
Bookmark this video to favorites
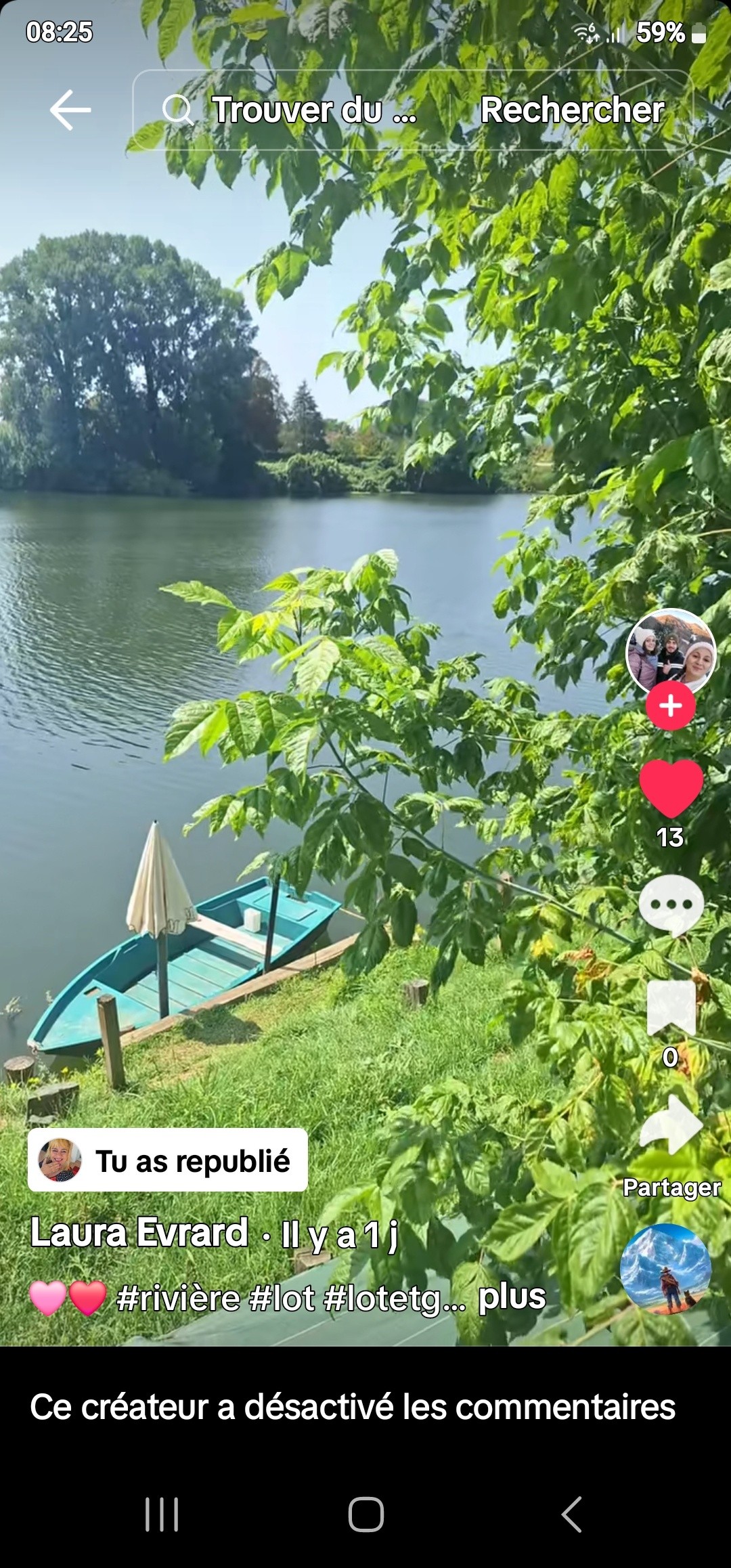tap(671, 1009)
